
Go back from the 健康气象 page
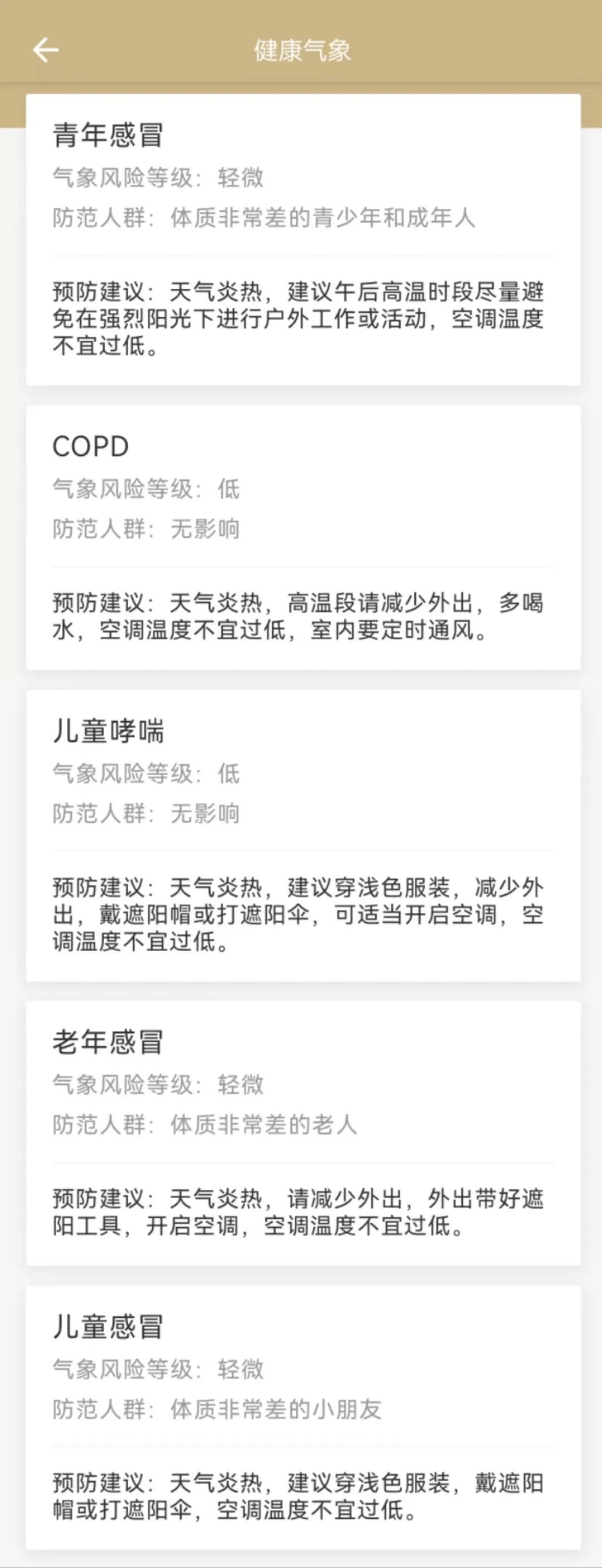click(x=46, y=50)
